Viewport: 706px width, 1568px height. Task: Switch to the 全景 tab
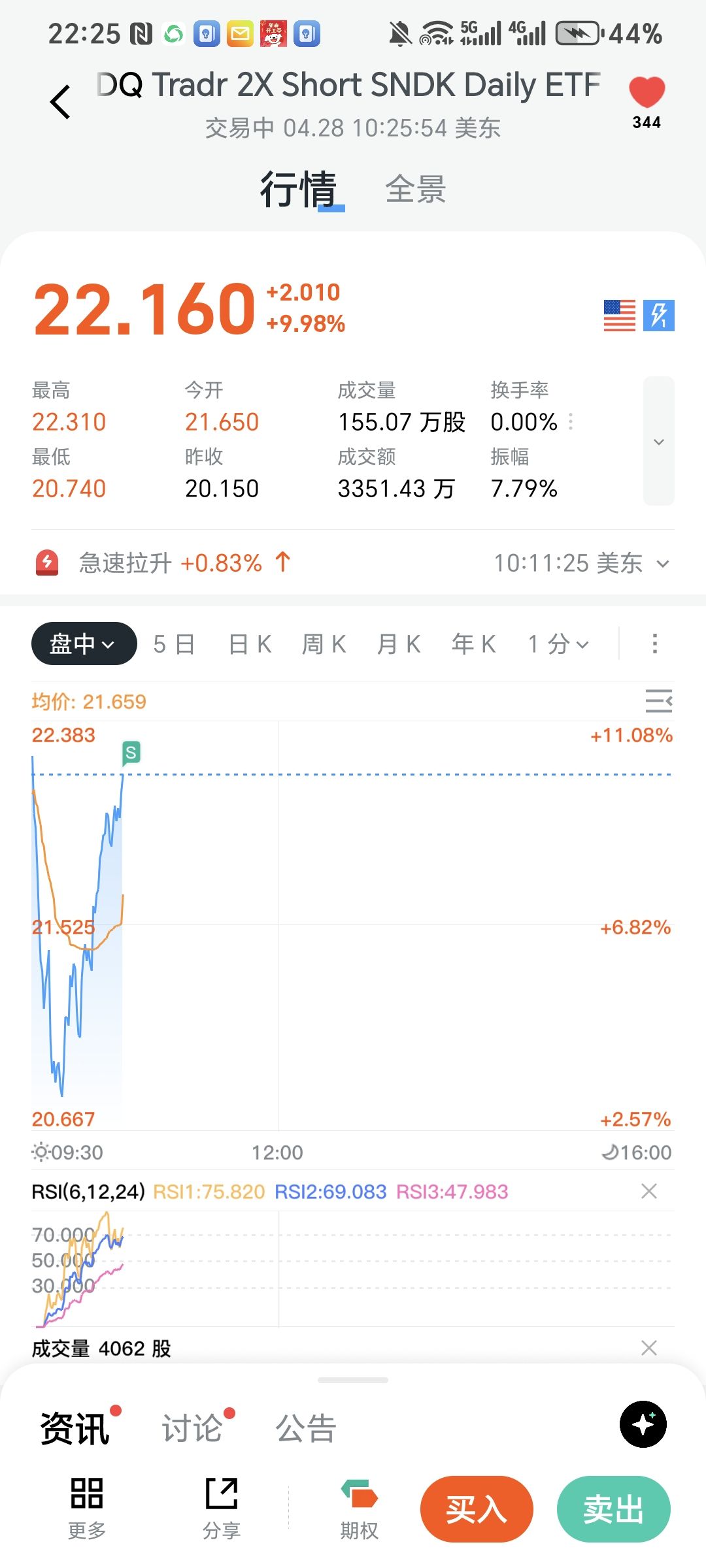coord(415,189)
